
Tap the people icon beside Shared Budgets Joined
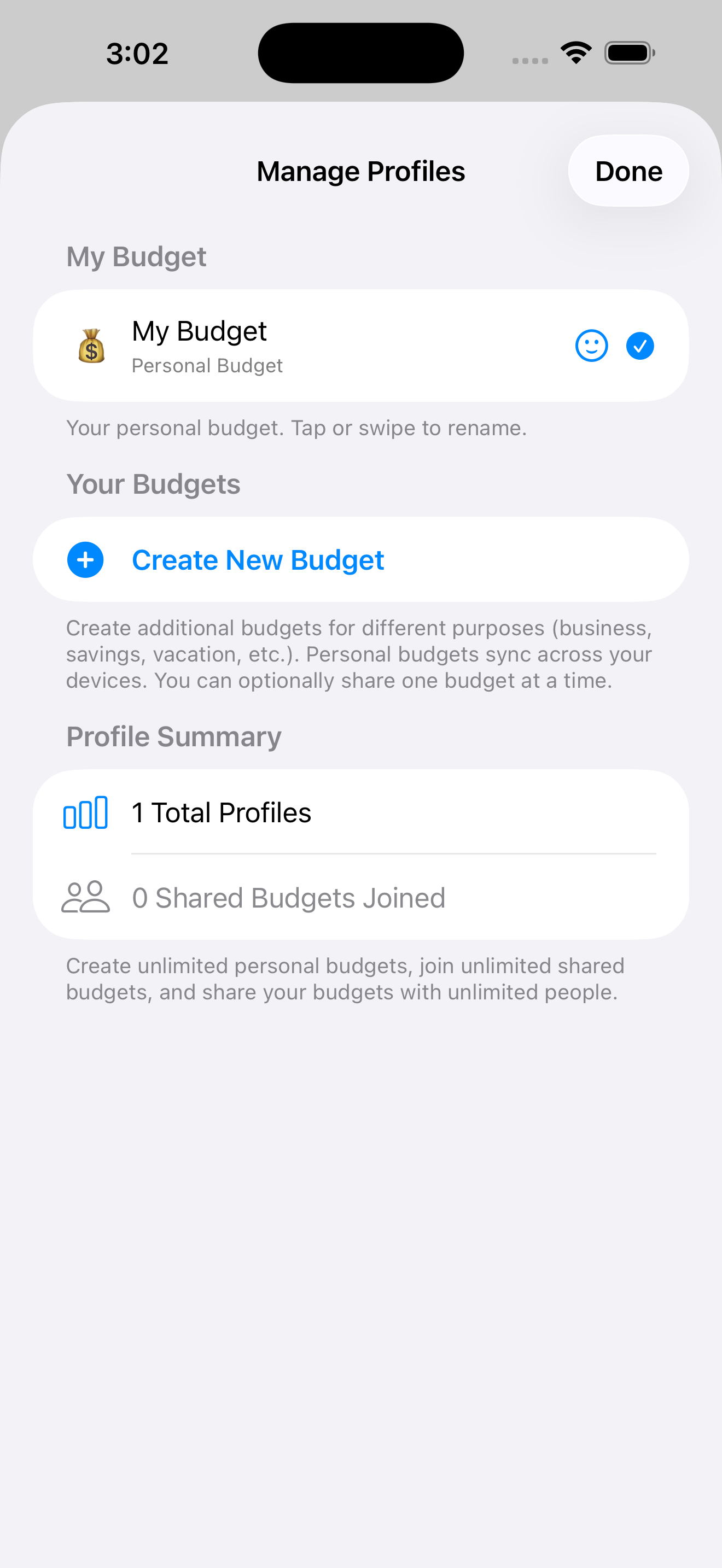[85, 897]
